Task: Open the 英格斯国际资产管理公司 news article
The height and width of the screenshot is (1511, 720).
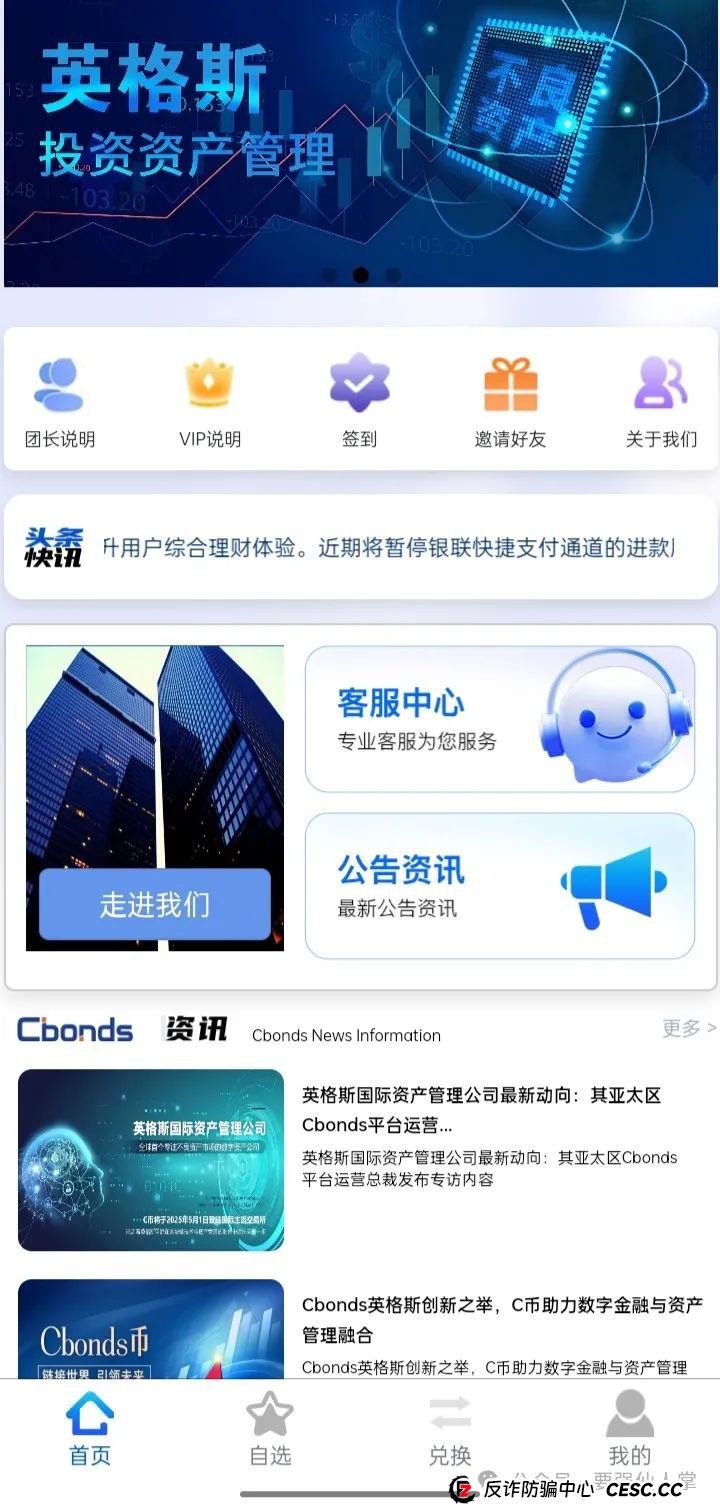Action: tap(150, 1158)
